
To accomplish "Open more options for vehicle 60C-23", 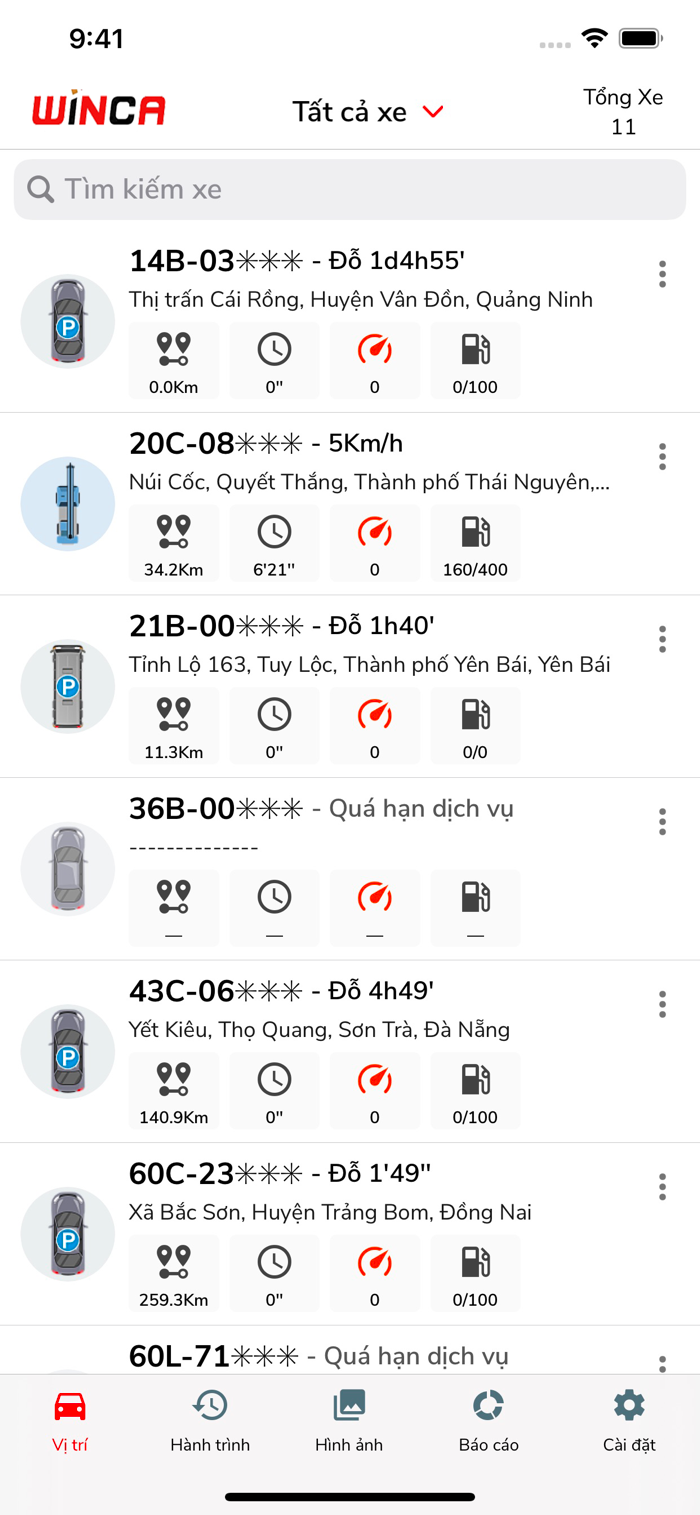I will click(x=662, y=1187).
